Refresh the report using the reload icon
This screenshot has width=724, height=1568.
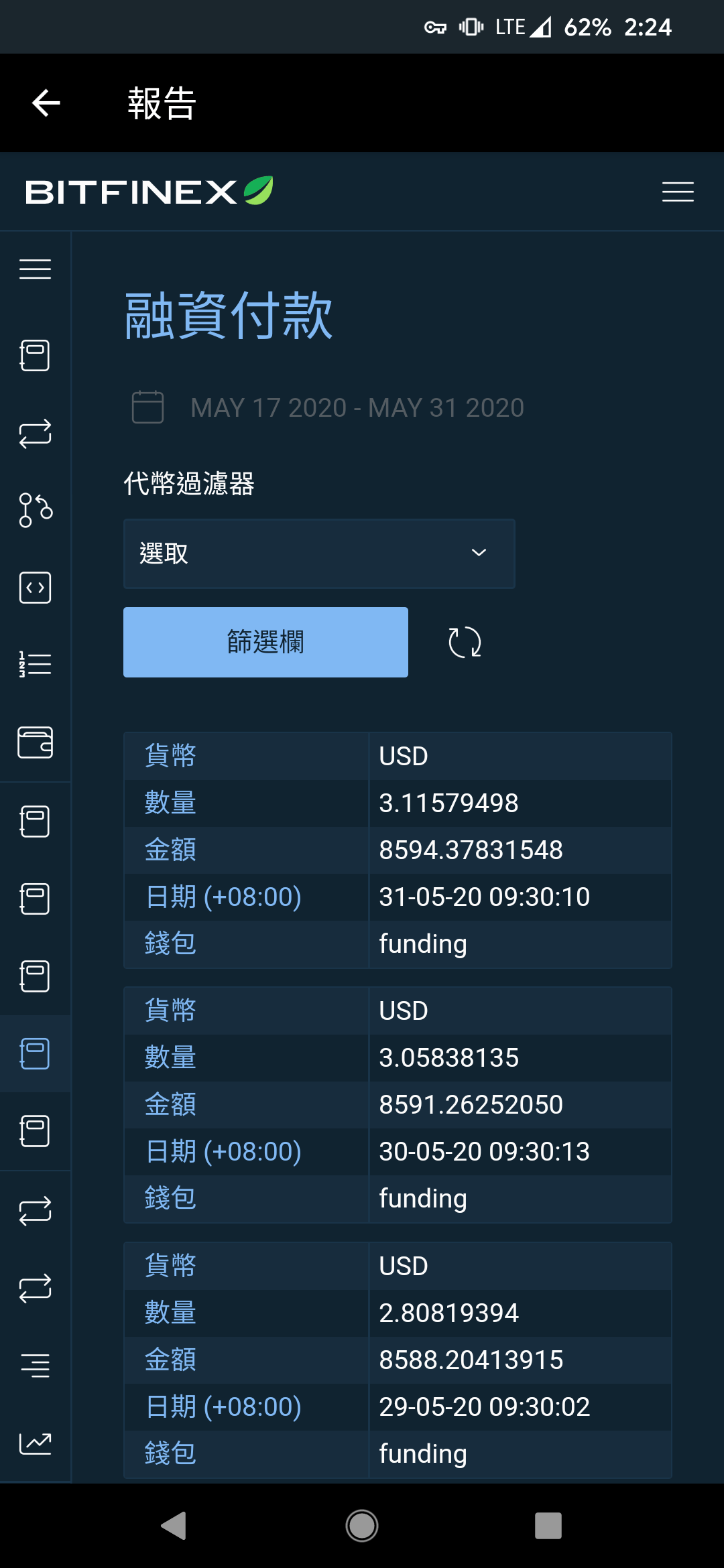coord(464,641)
